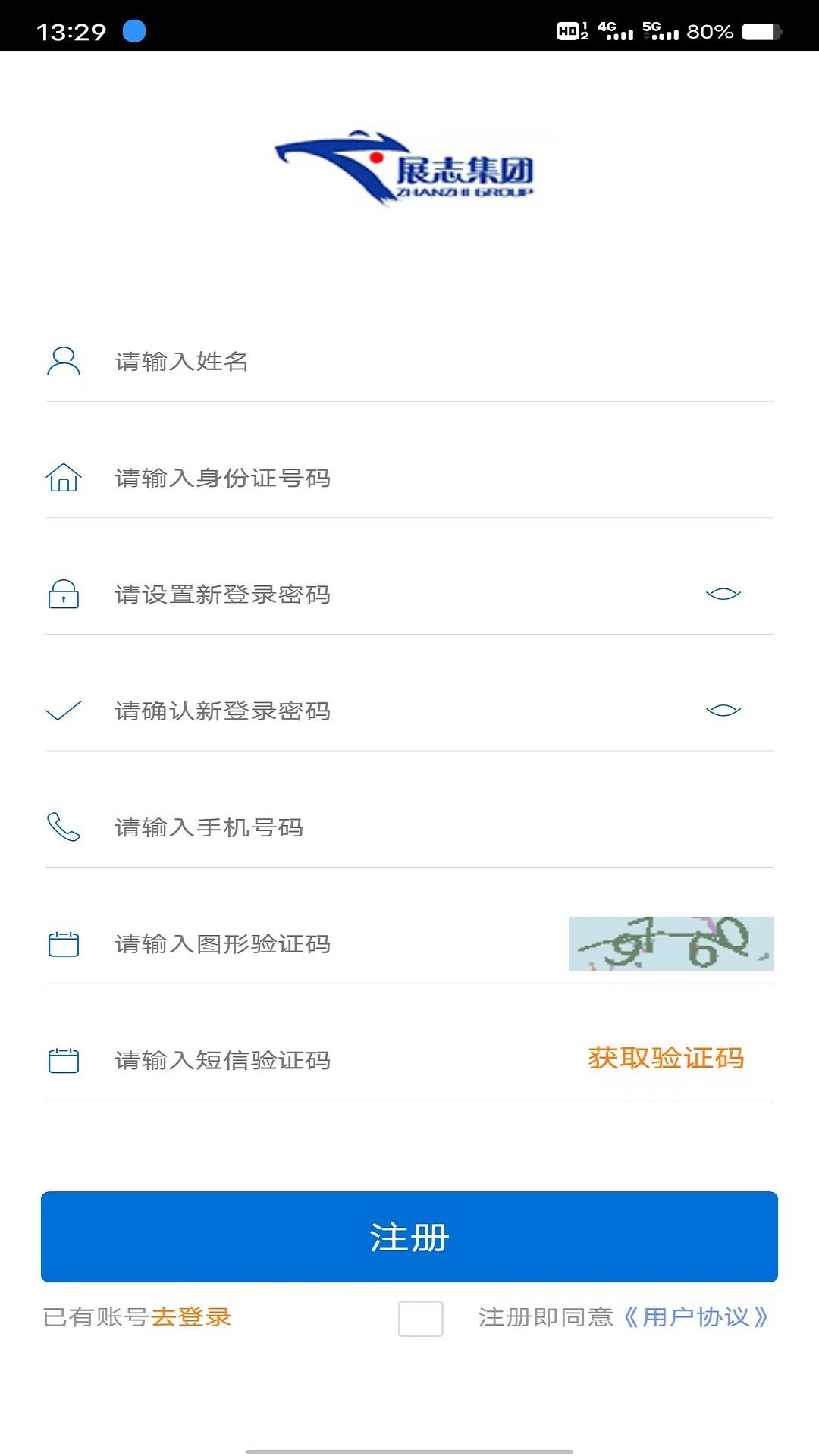819x1456 pixels.
Task: Click the person icon beside the name field
Action: [63, 362]
